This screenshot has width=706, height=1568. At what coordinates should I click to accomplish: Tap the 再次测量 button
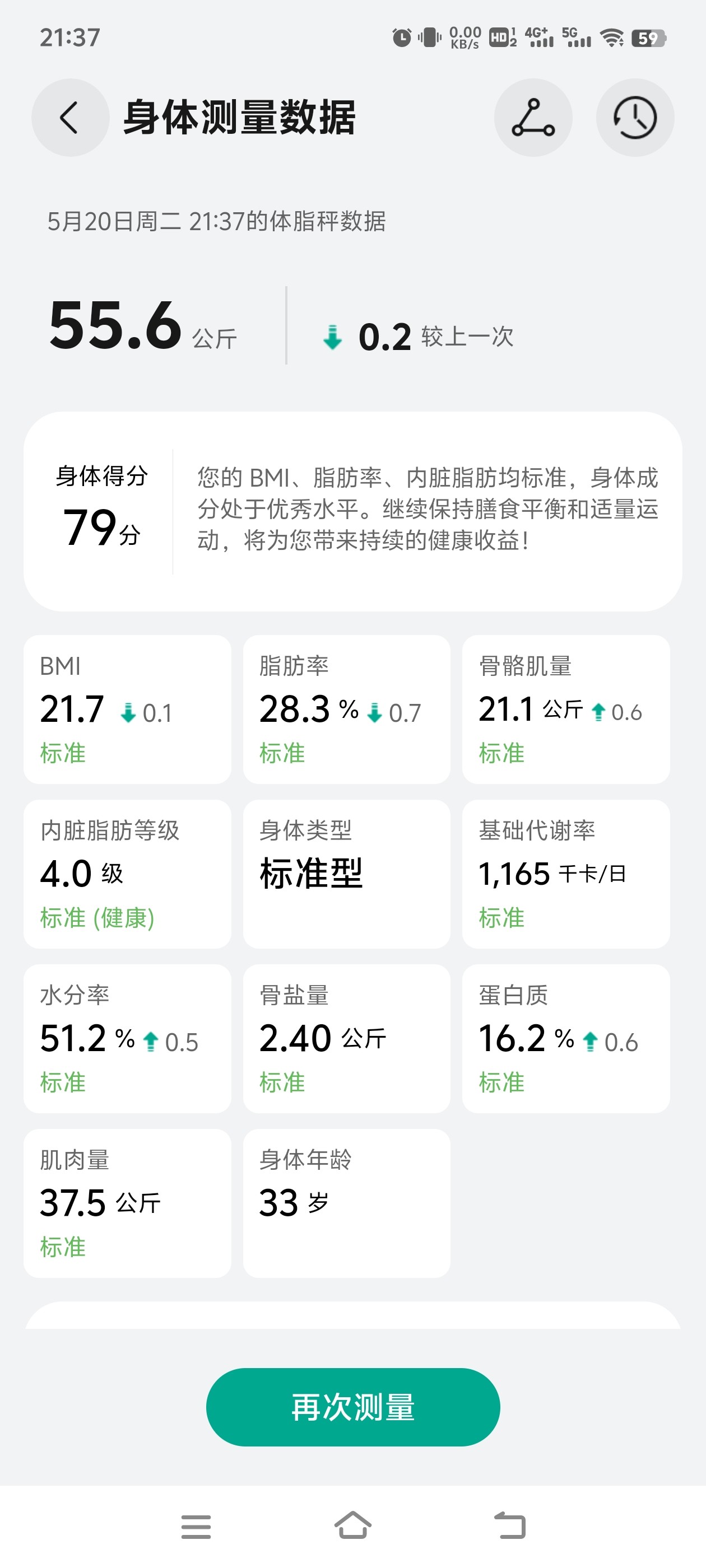352,1407
